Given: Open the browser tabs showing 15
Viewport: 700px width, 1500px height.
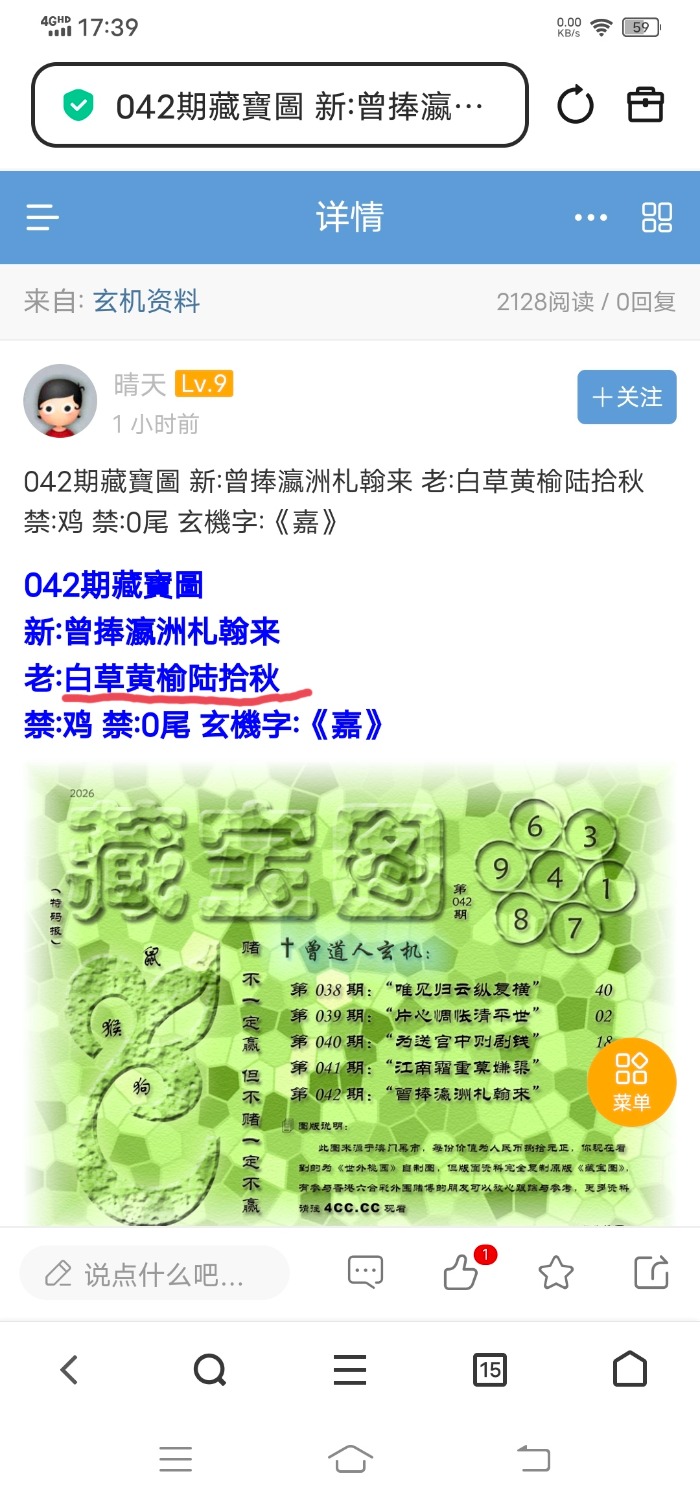Looking at the screenshot, I should (490, 1369).
